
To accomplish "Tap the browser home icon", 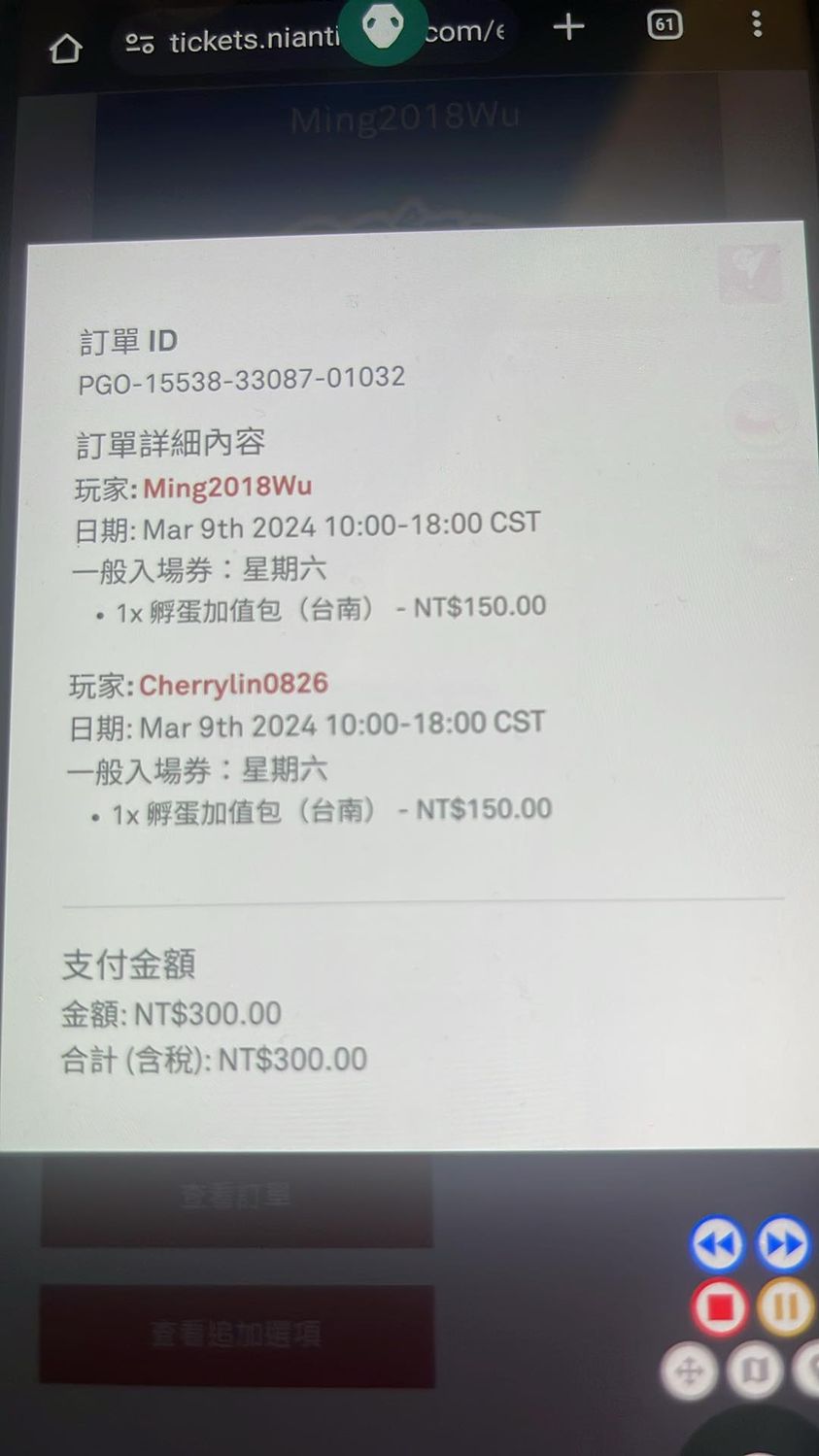I will tap(65, 47).
